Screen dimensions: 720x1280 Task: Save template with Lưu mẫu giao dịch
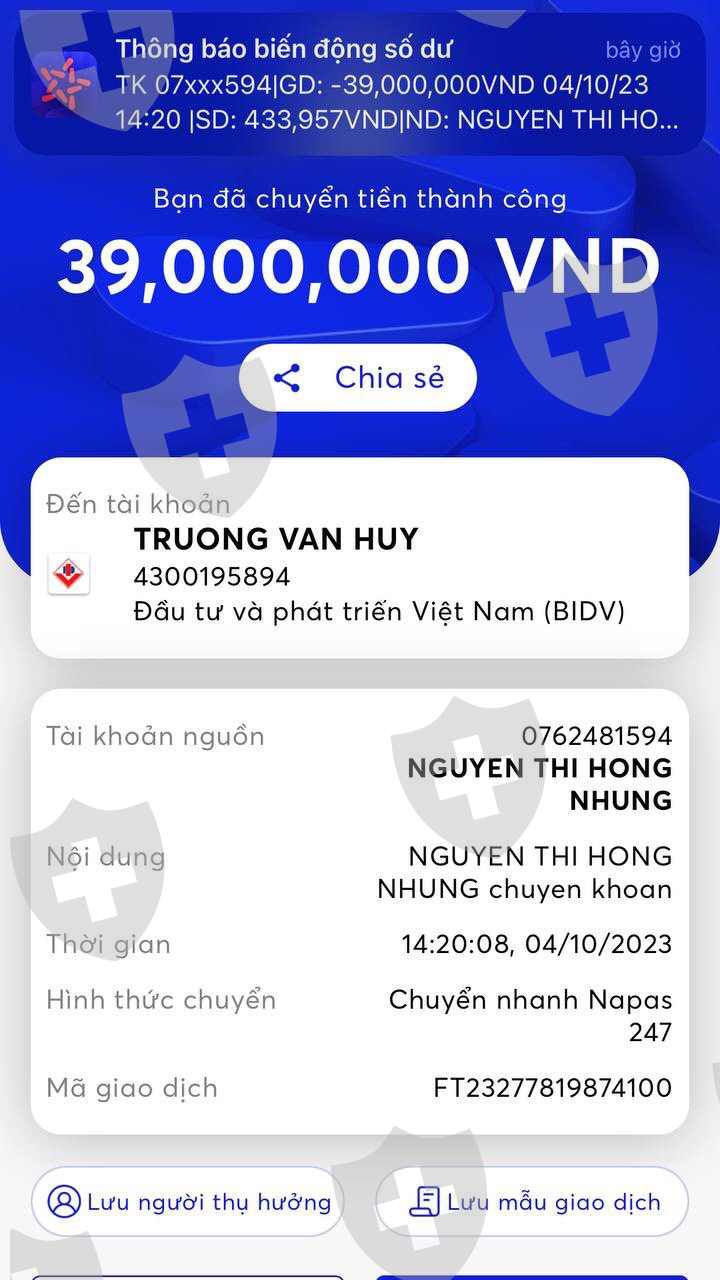(532, 1202)
